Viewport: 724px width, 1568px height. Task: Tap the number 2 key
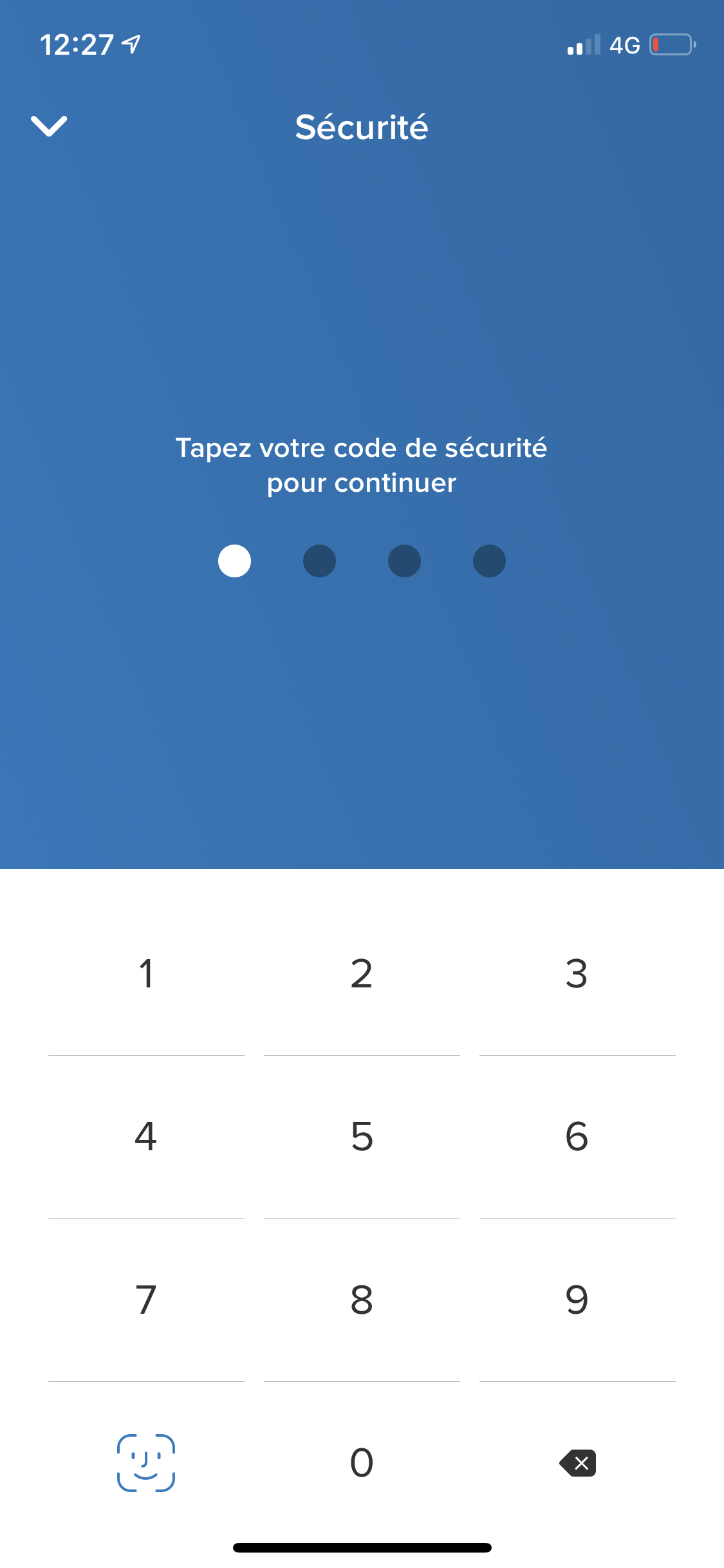pyautogui.click(x=362, y=973)
